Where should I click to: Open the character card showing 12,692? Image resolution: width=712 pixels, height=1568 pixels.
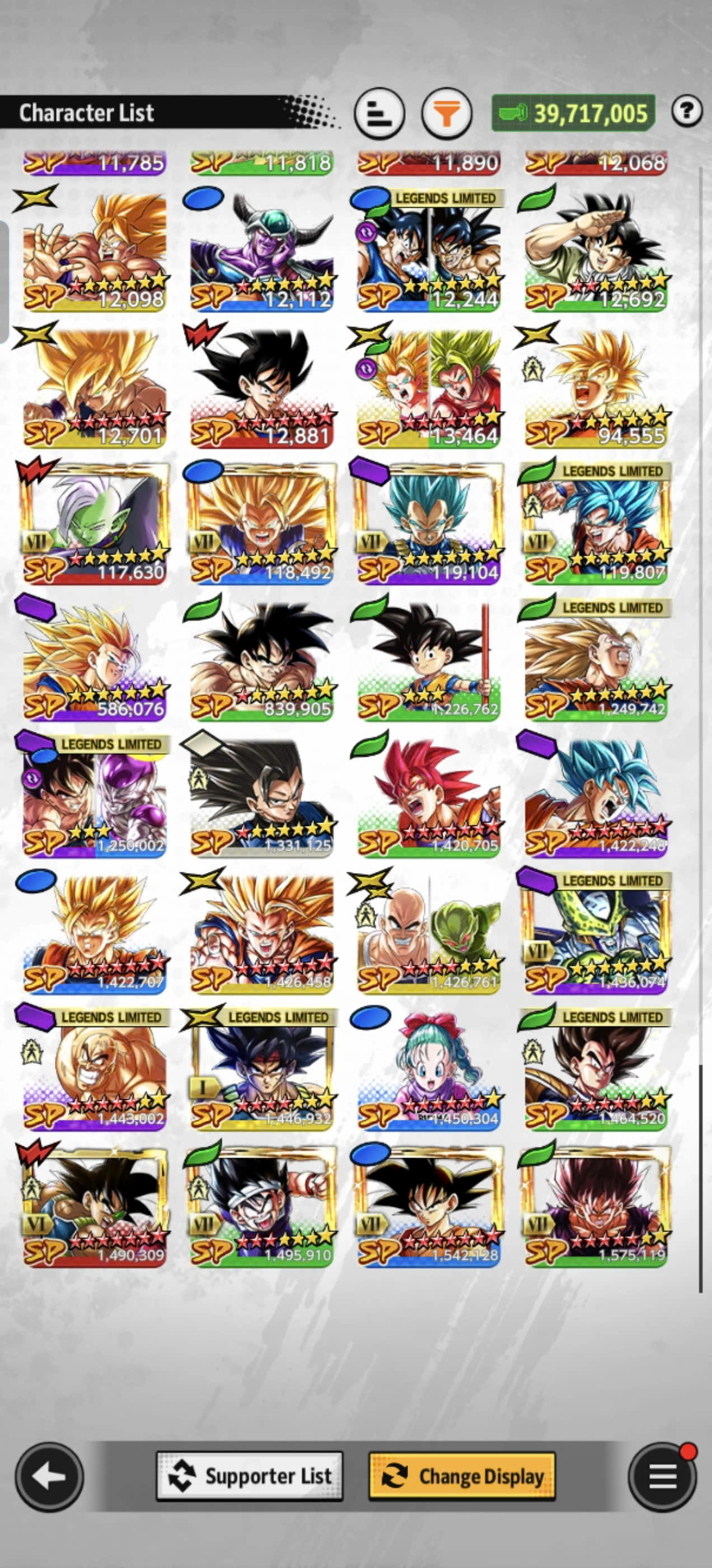[x=596, y=251]
